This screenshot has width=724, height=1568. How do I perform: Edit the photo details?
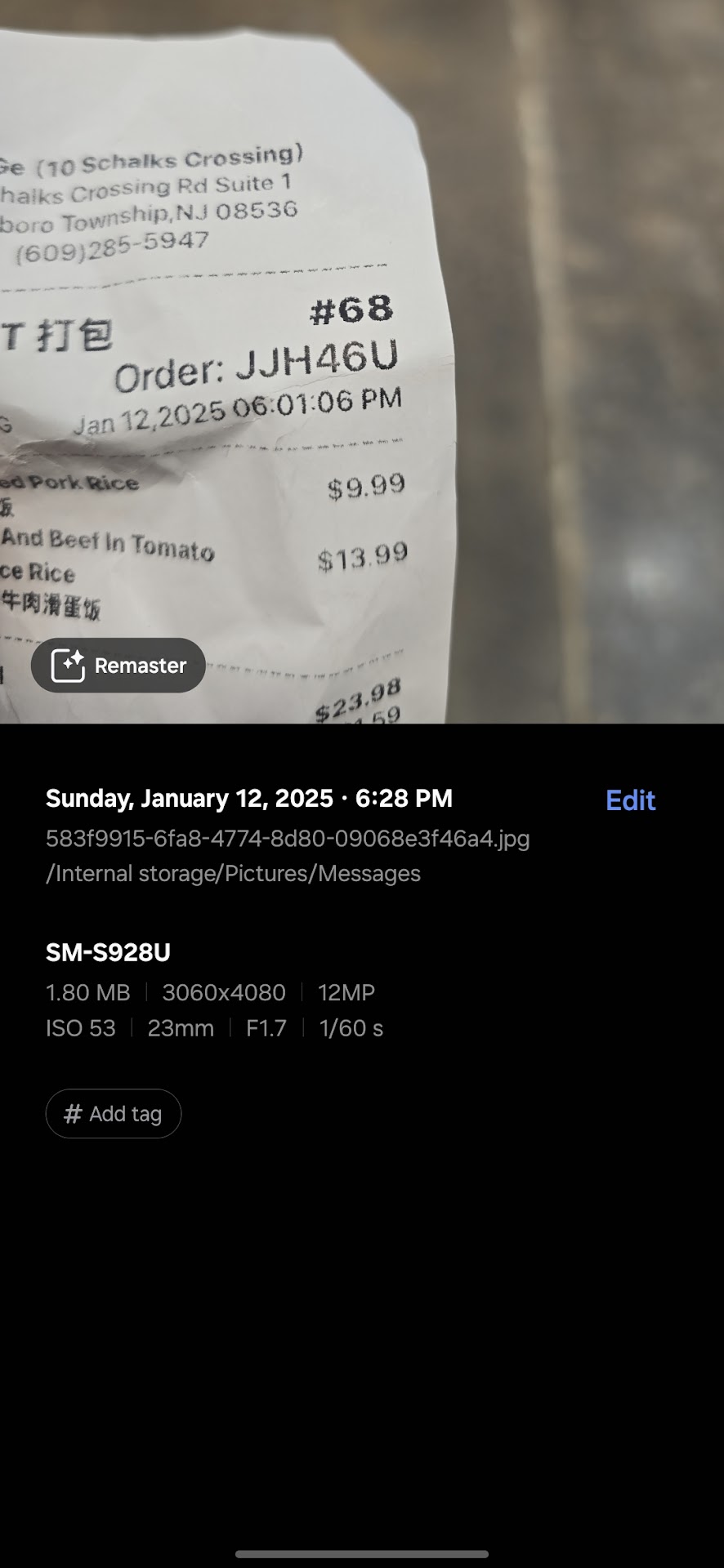(630, 800)
